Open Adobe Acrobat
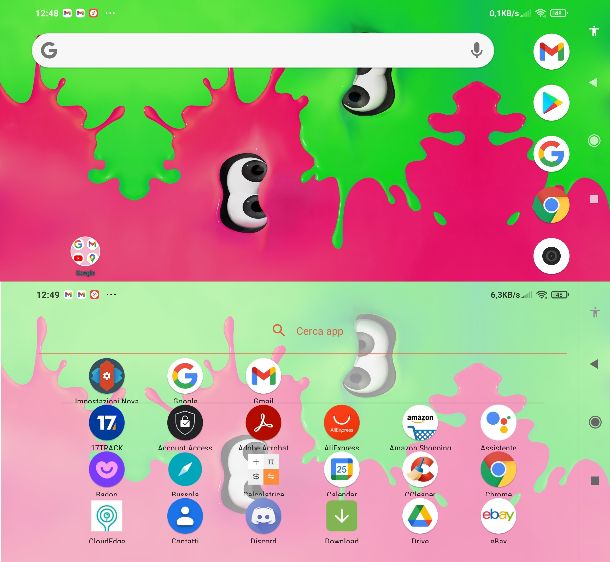 click(x=263, y=423)
